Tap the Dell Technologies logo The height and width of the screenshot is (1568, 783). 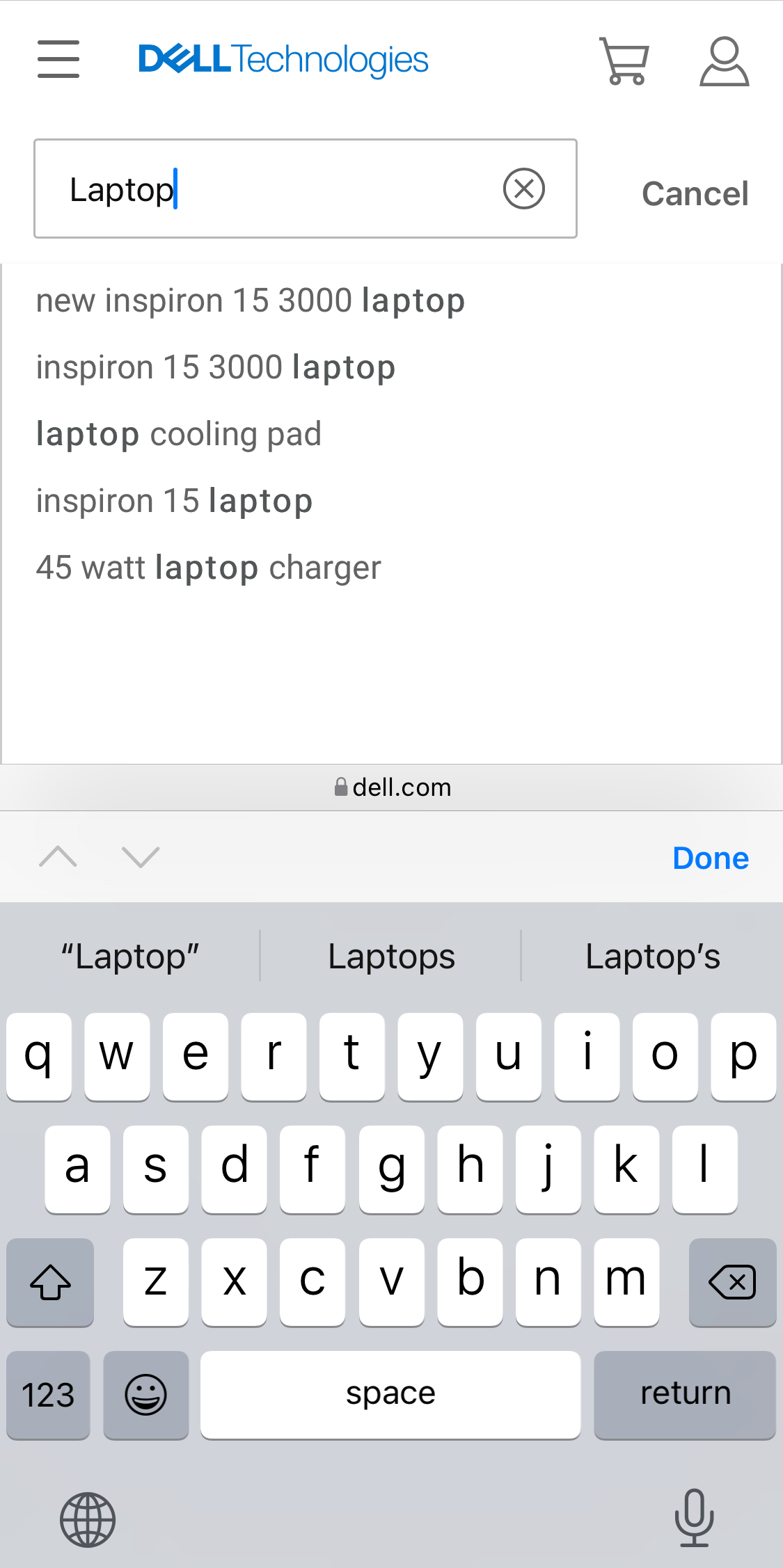tap(282, 60)
